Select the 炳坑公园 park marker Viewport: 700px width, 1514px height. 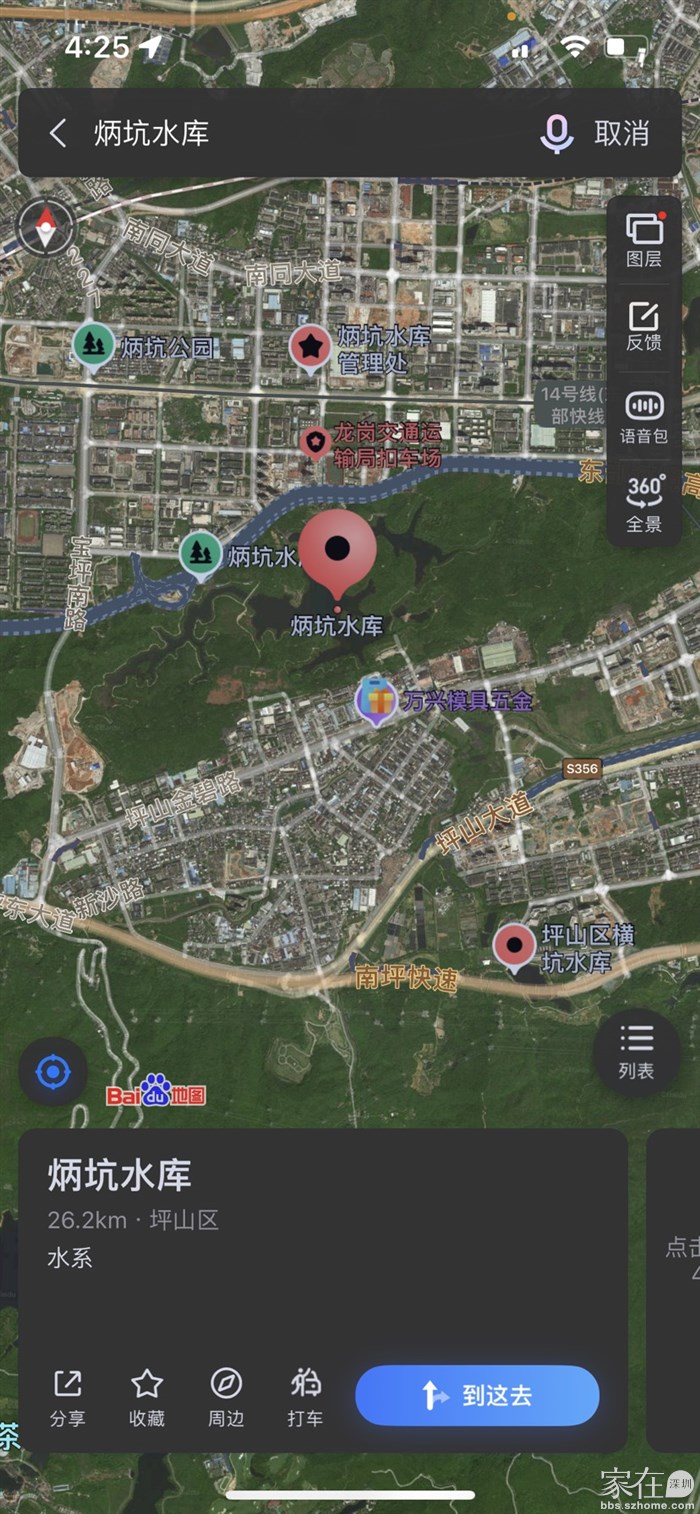tap(94, 346)
